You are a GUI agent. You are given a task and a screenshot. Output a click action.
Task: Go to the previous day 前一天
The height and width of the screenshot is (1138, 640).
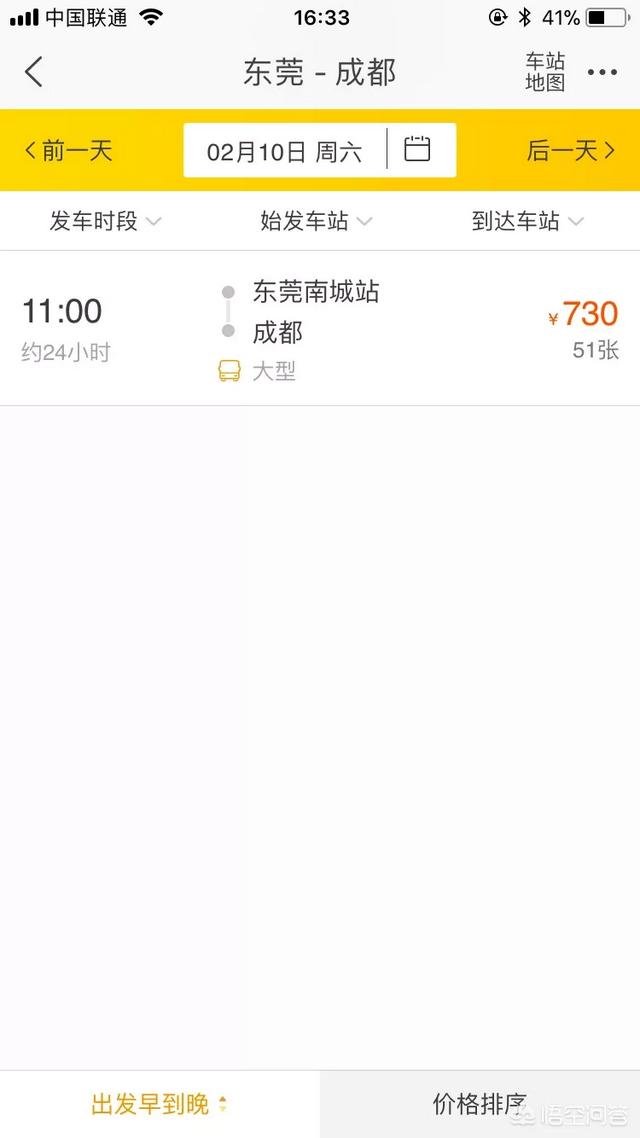click(69, 150)
